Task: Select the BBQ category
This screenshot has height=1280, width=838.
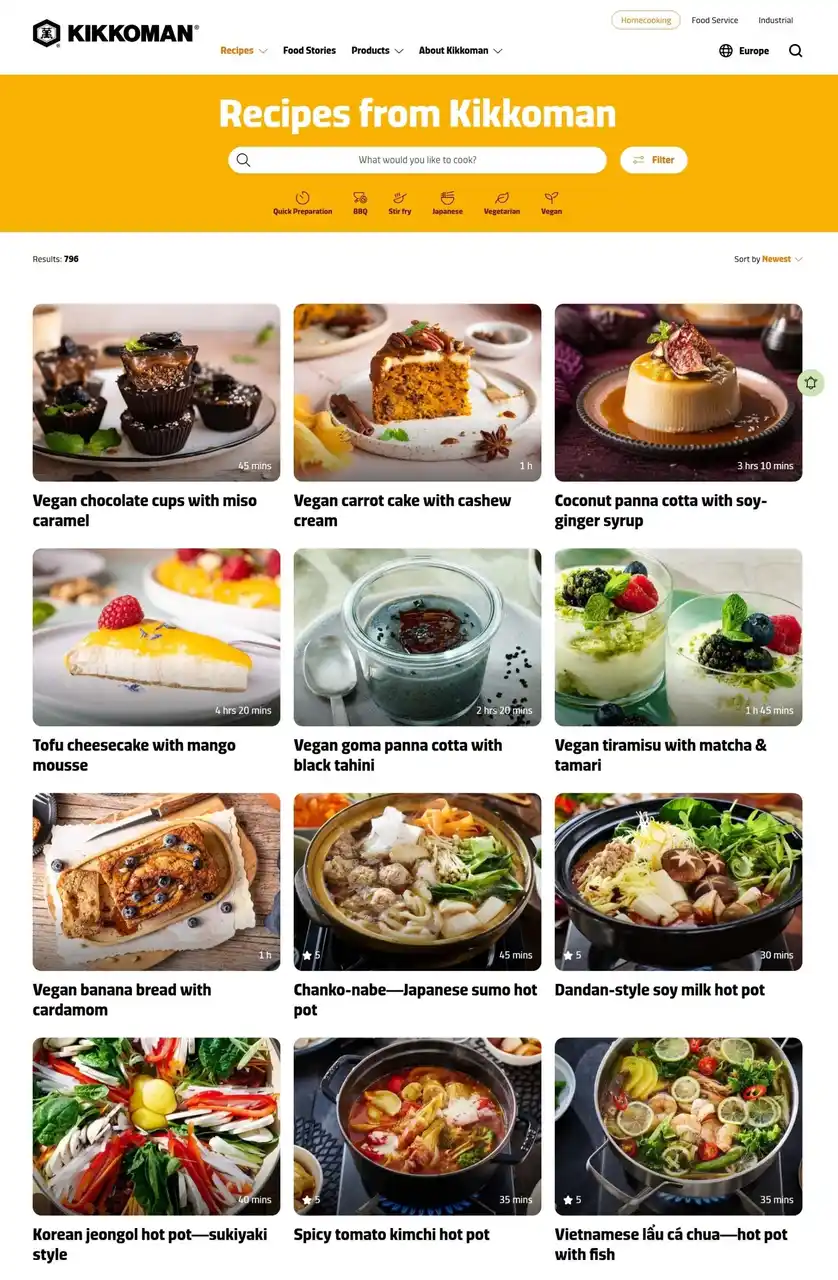Action: tap(360, 203)
